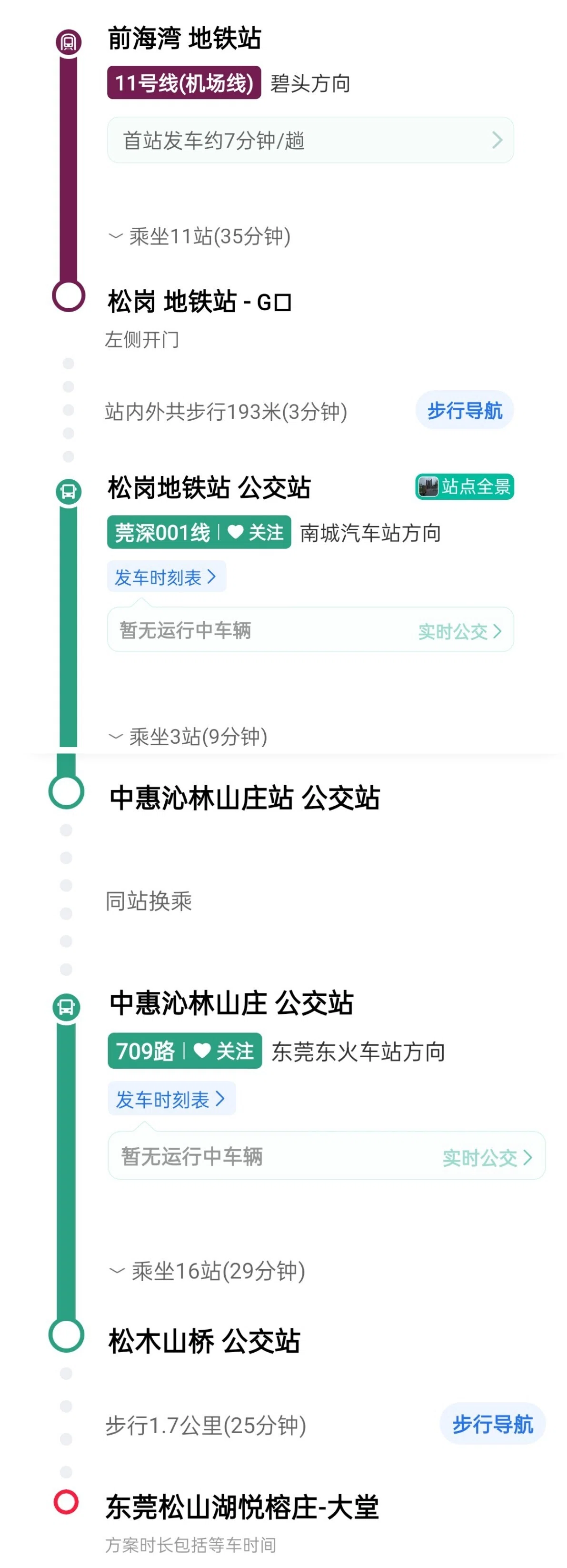Expand 乘坐11站(35分钟) stop list
Viewport: 567px width, 1568px height.
pos(199,236)
